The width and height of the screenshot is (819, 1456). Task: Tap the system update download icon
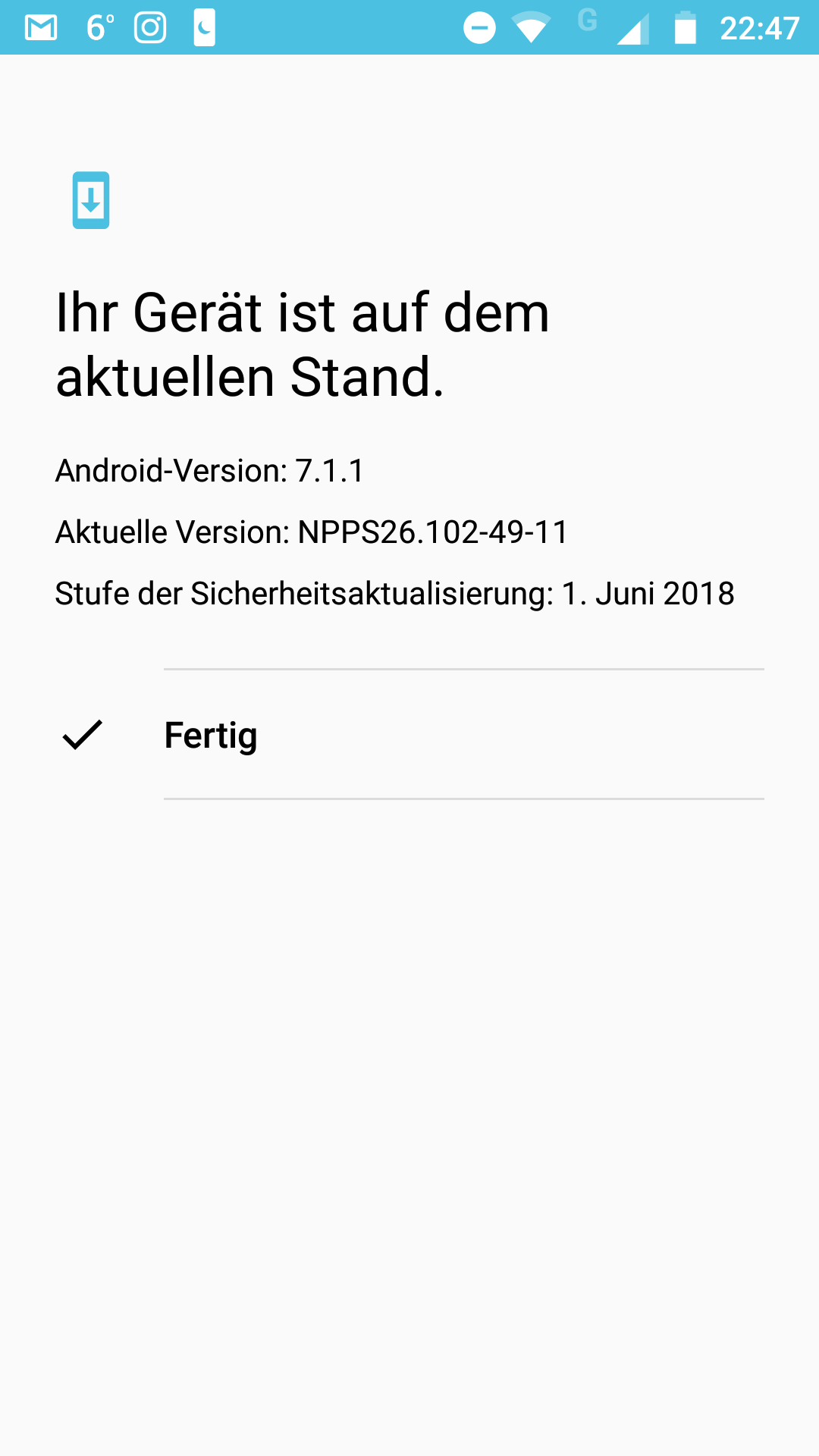click(91, 201)
